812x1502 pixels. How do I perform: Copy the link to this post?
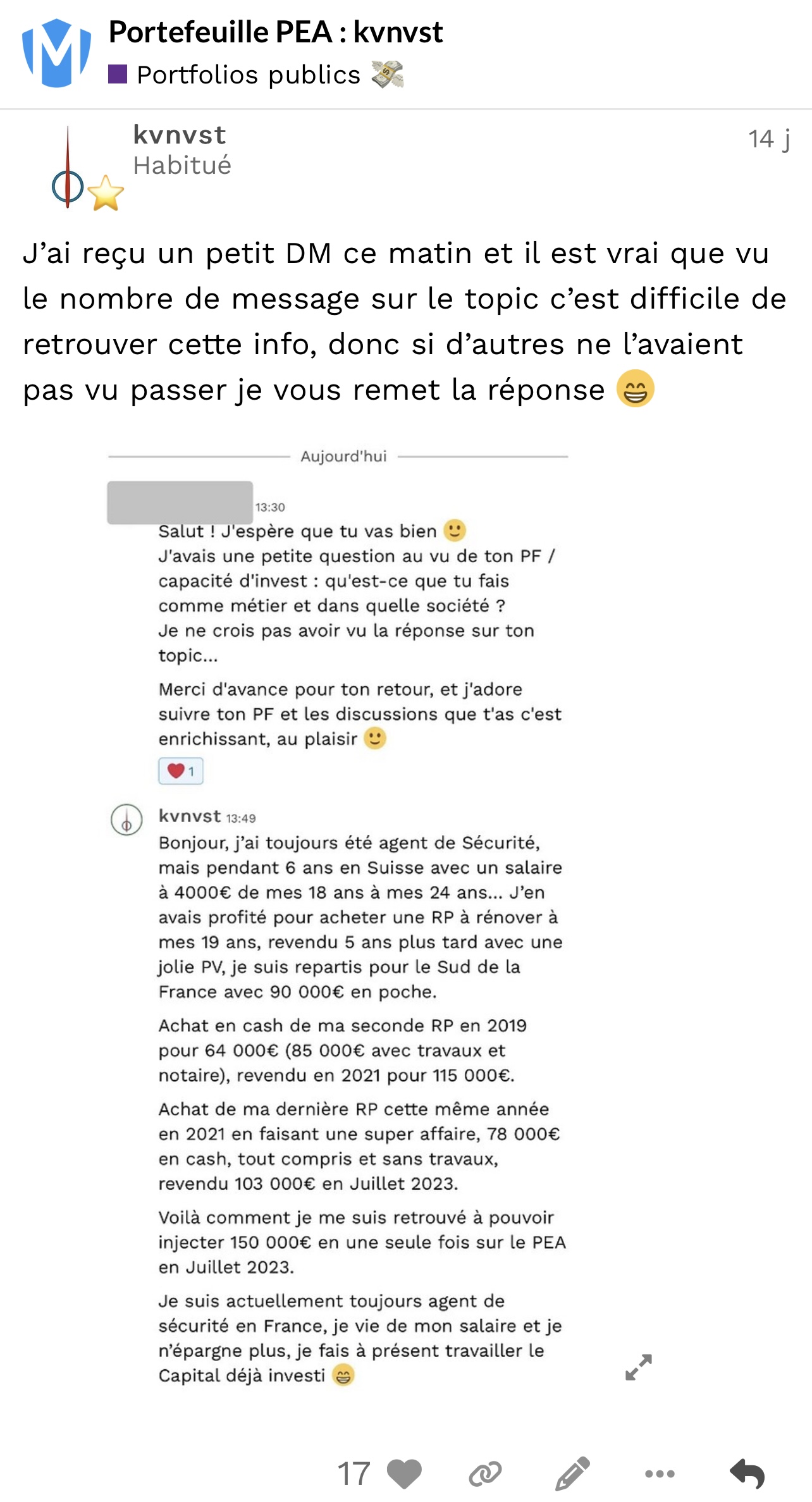[x=485, y=1474]
